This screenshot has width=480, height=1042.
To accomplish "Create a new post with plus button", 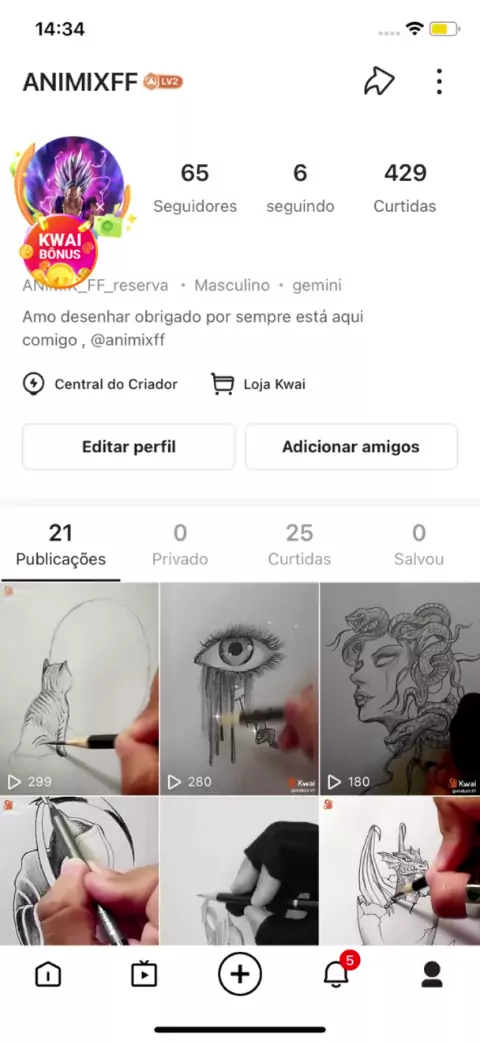I will point(240,974).
